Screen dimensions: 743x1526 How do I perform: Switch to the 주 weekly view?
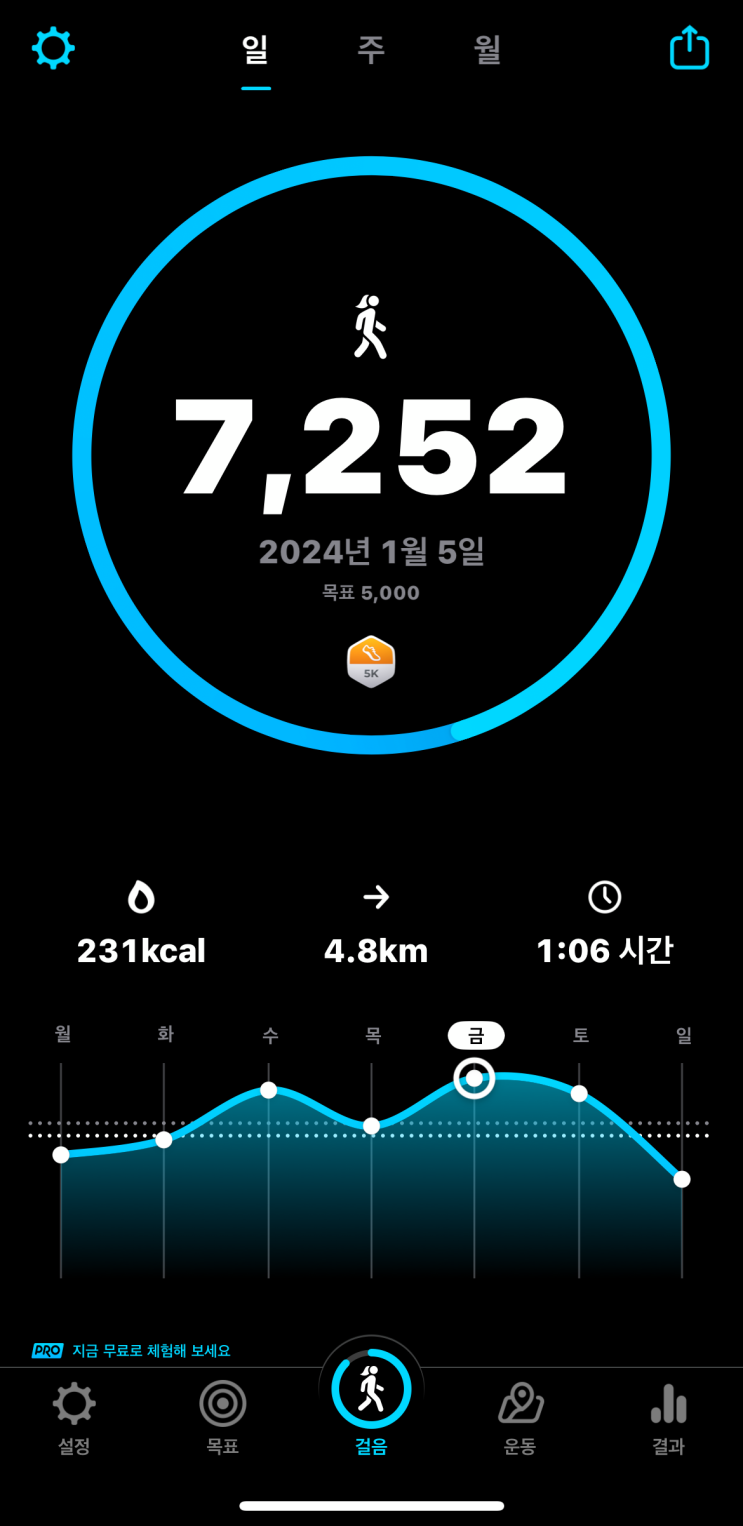coord(371,49)
